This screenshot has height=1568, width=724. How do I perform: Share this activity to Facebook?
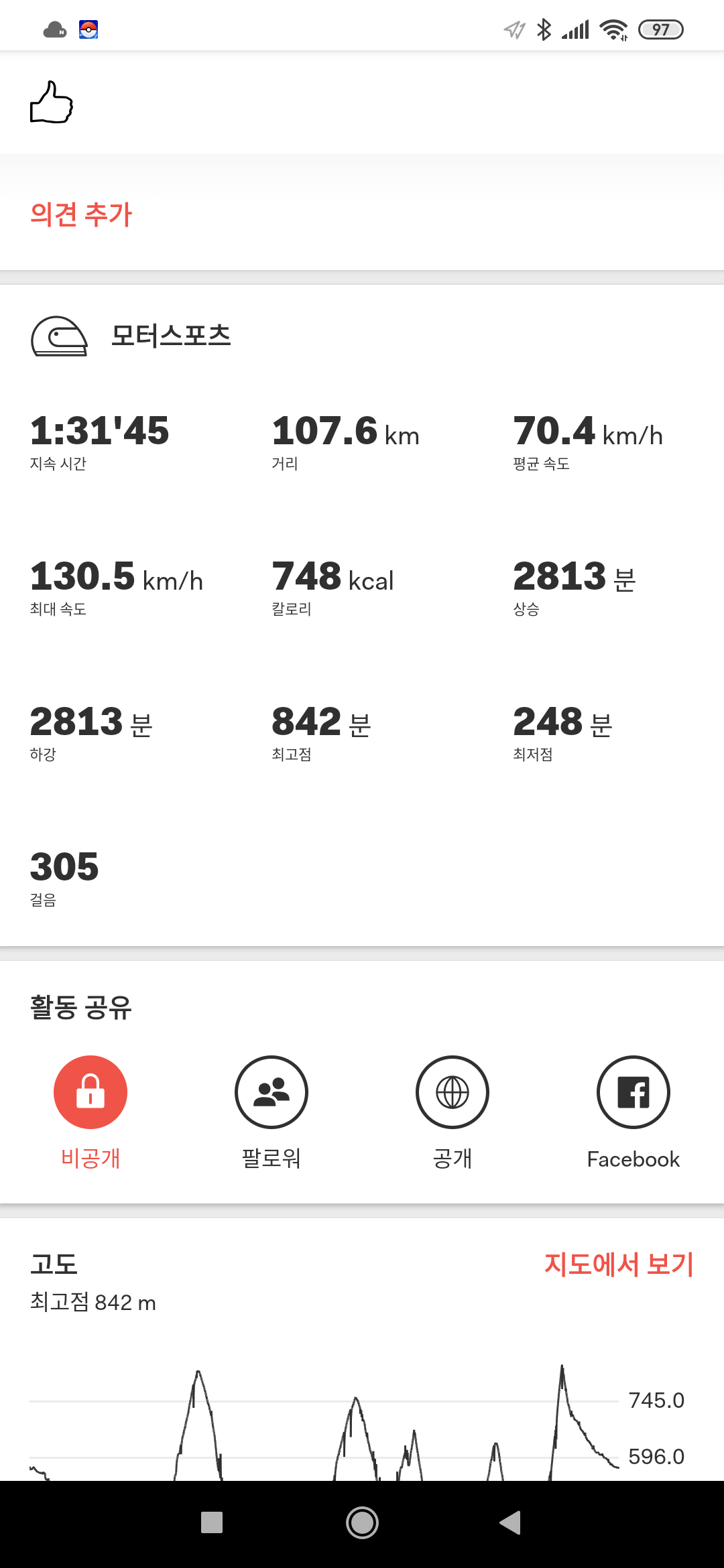[633, 1092]
